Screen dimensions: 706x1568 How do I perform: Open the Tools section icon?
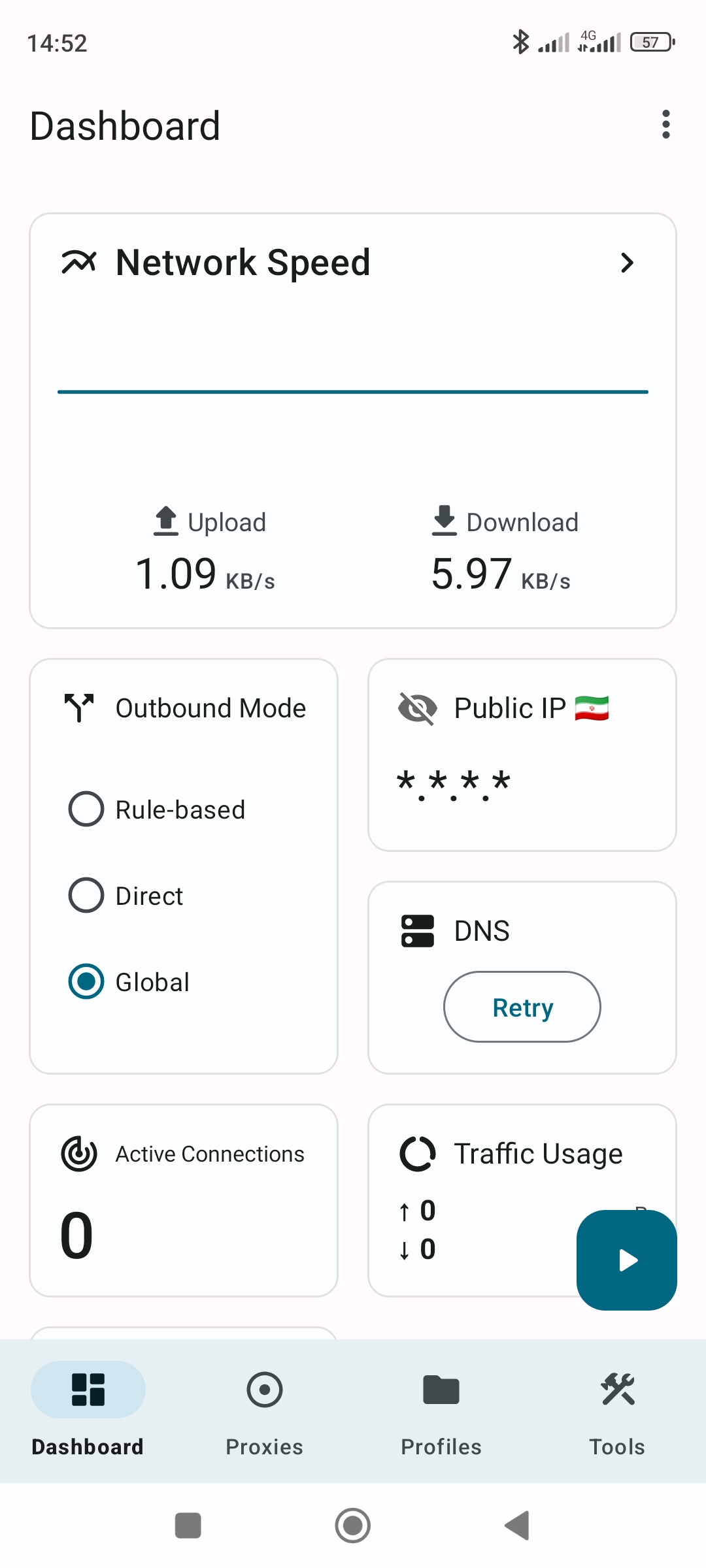click(x=617, y=1390)
